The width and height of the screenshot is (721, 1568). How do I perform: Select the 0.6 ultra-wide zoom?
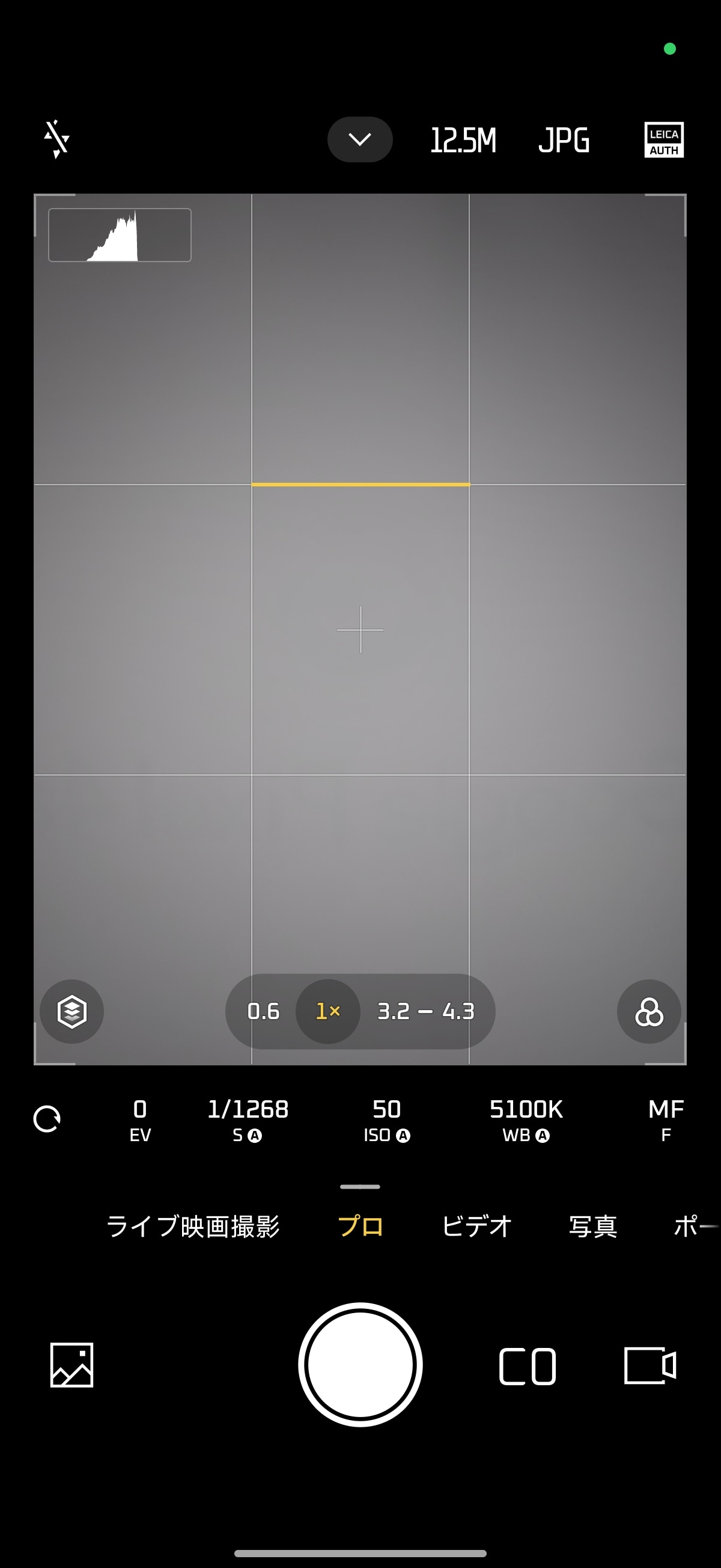click(x=263, y=1011)
